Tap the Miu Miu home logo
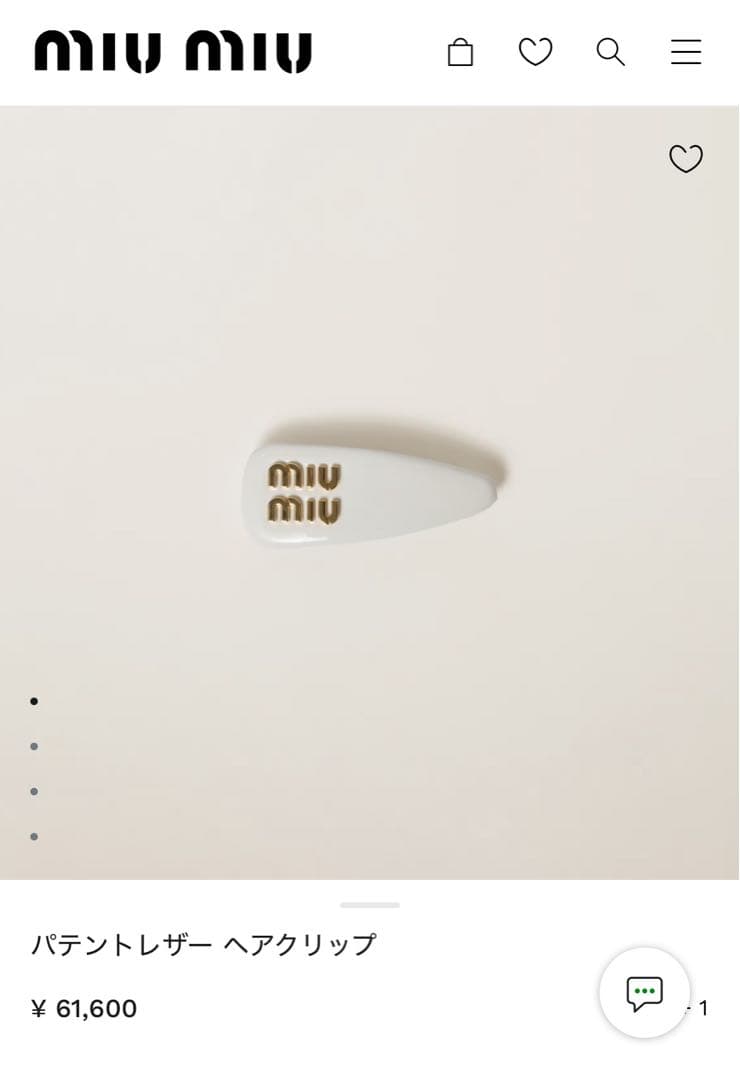The image size is (740, 1080). pos(173,52)
